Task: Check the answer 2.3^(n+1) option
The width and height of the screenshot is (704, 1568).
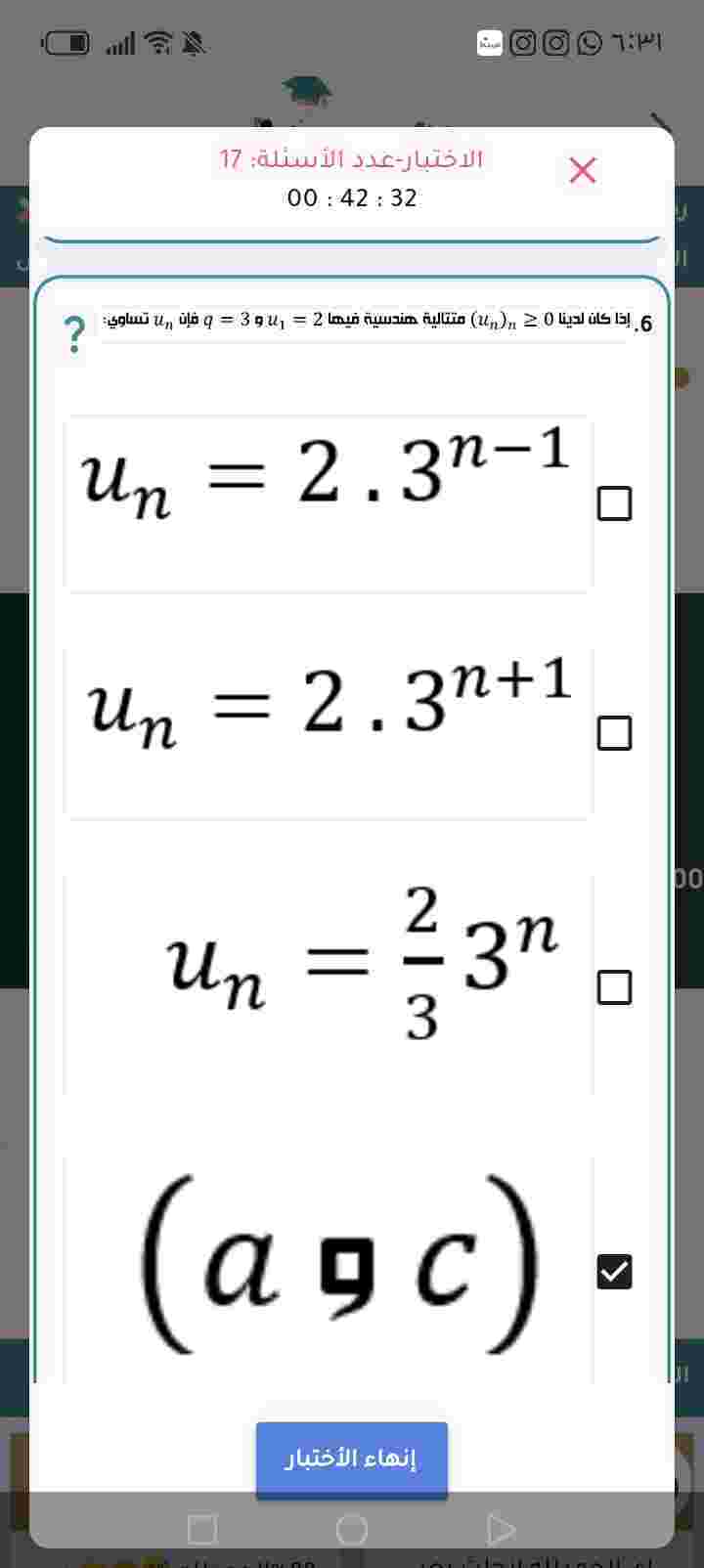Action: (614, 733)
